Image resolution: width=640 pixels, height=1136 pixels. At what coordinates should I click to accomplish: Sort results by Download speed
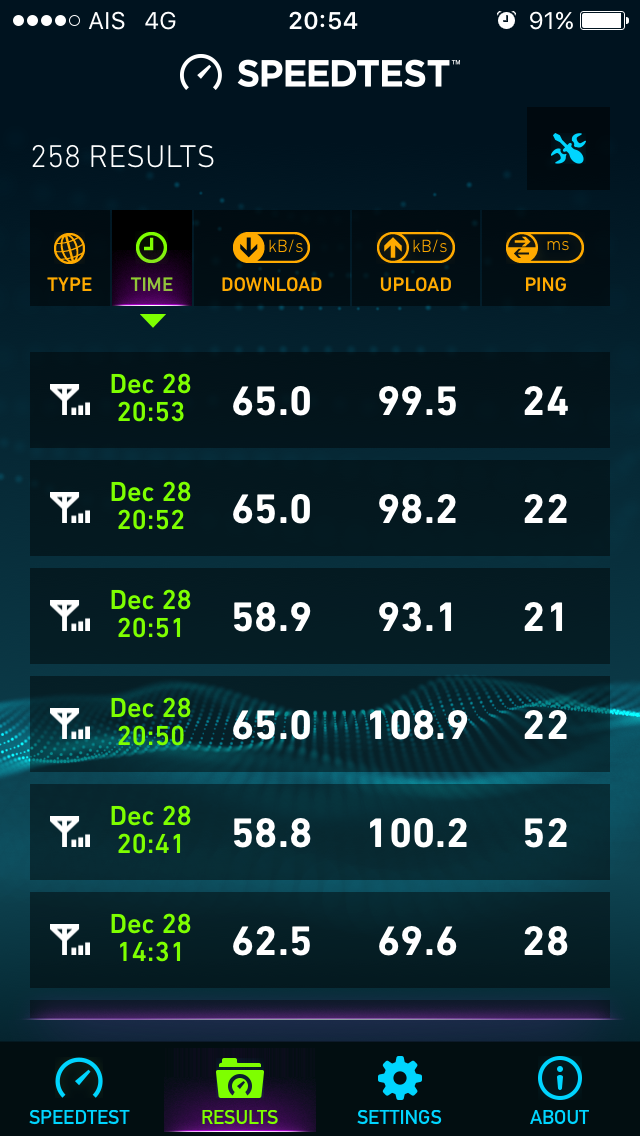pos(272,258)
